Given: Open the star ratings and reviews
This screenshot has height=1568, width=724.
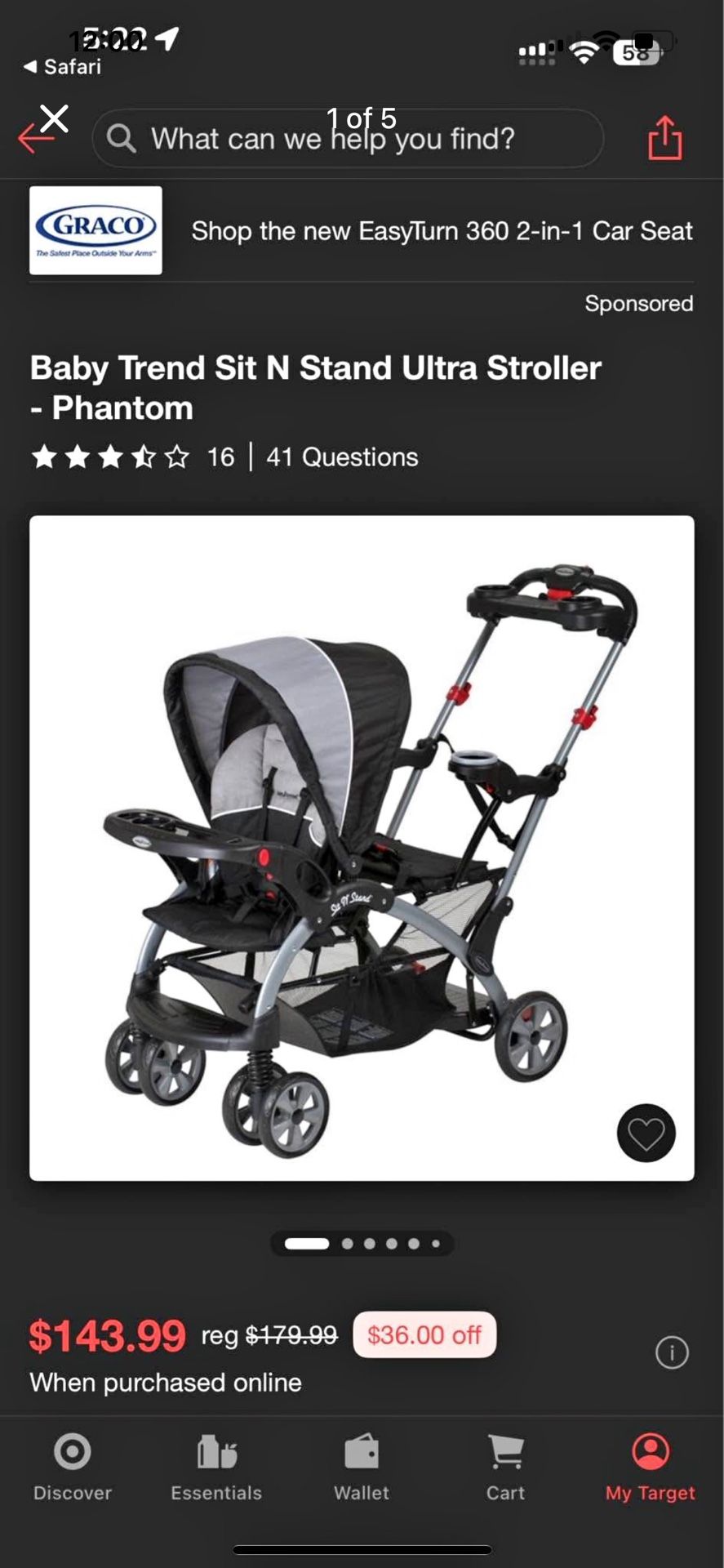Looking at the screenshot, I should click(x=110, y=457).
